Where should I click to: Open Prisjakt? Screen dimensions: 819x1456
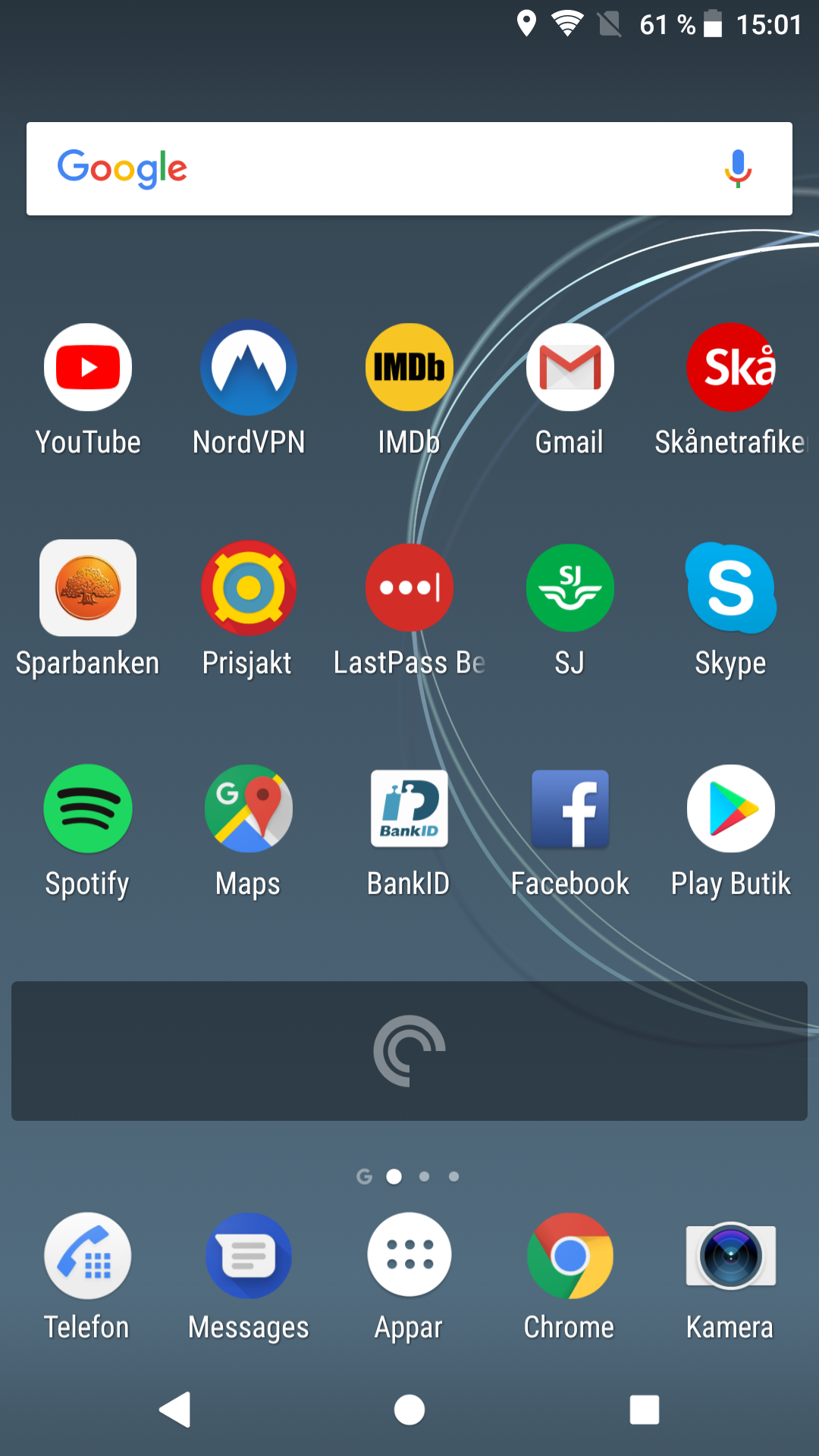(249, 588)
